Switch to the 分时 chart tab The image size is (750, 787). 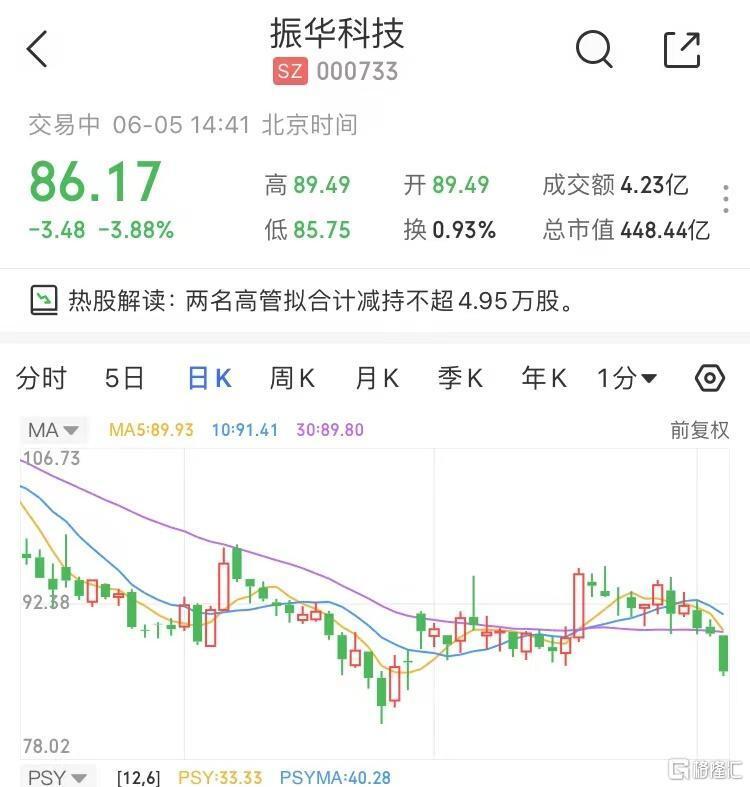point(42,378)
